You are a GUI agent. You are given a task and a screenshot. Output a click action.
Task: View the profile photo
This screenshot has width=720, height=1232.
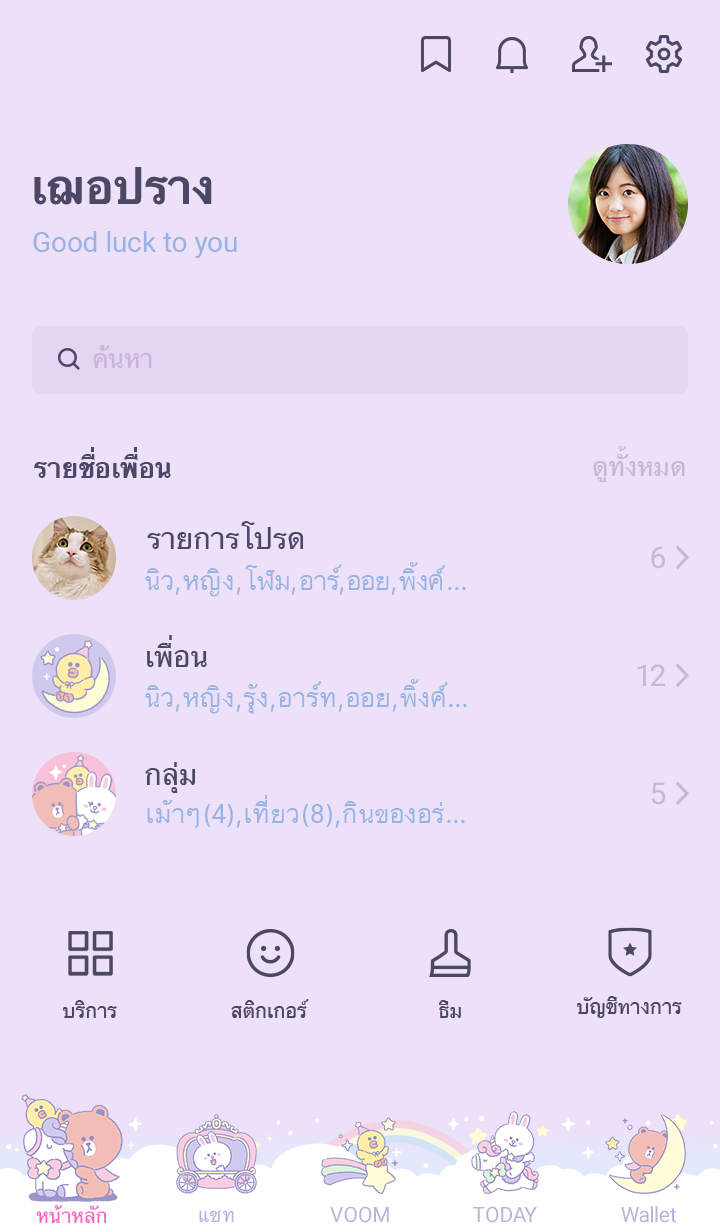click(628, 204)
